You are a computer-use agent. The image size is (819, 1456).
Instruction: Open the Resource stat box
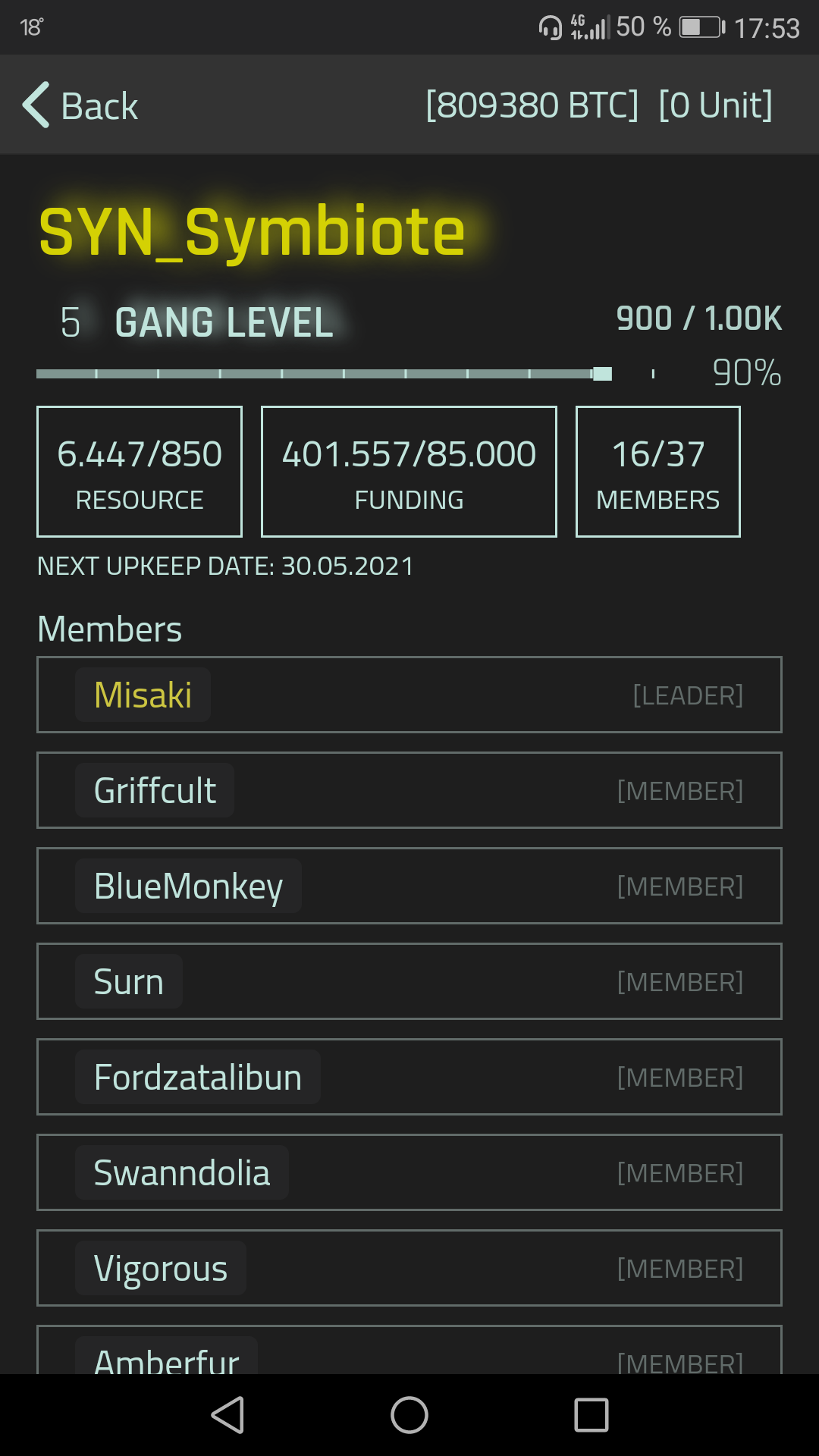[140, 472]
